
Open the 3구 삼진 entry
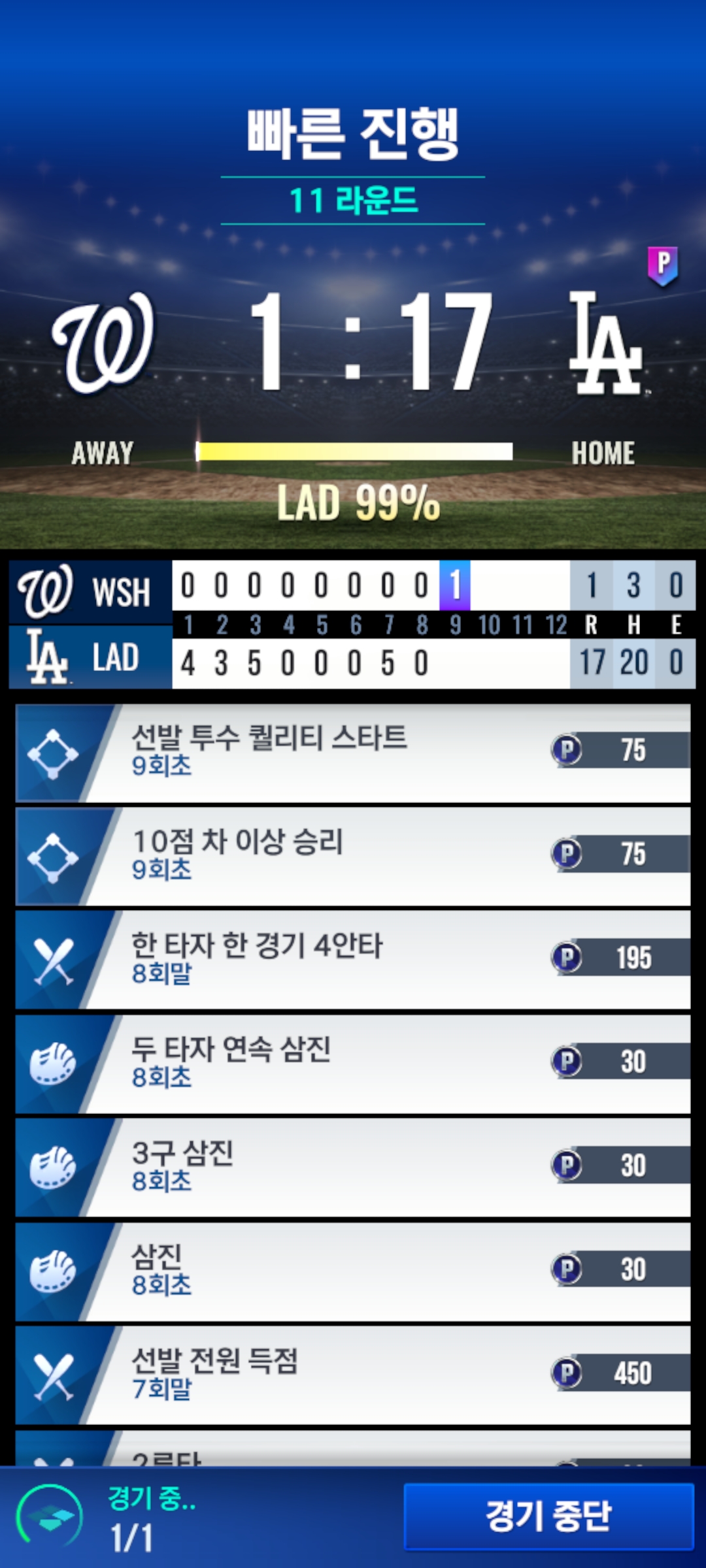(x=353, y=1168)
